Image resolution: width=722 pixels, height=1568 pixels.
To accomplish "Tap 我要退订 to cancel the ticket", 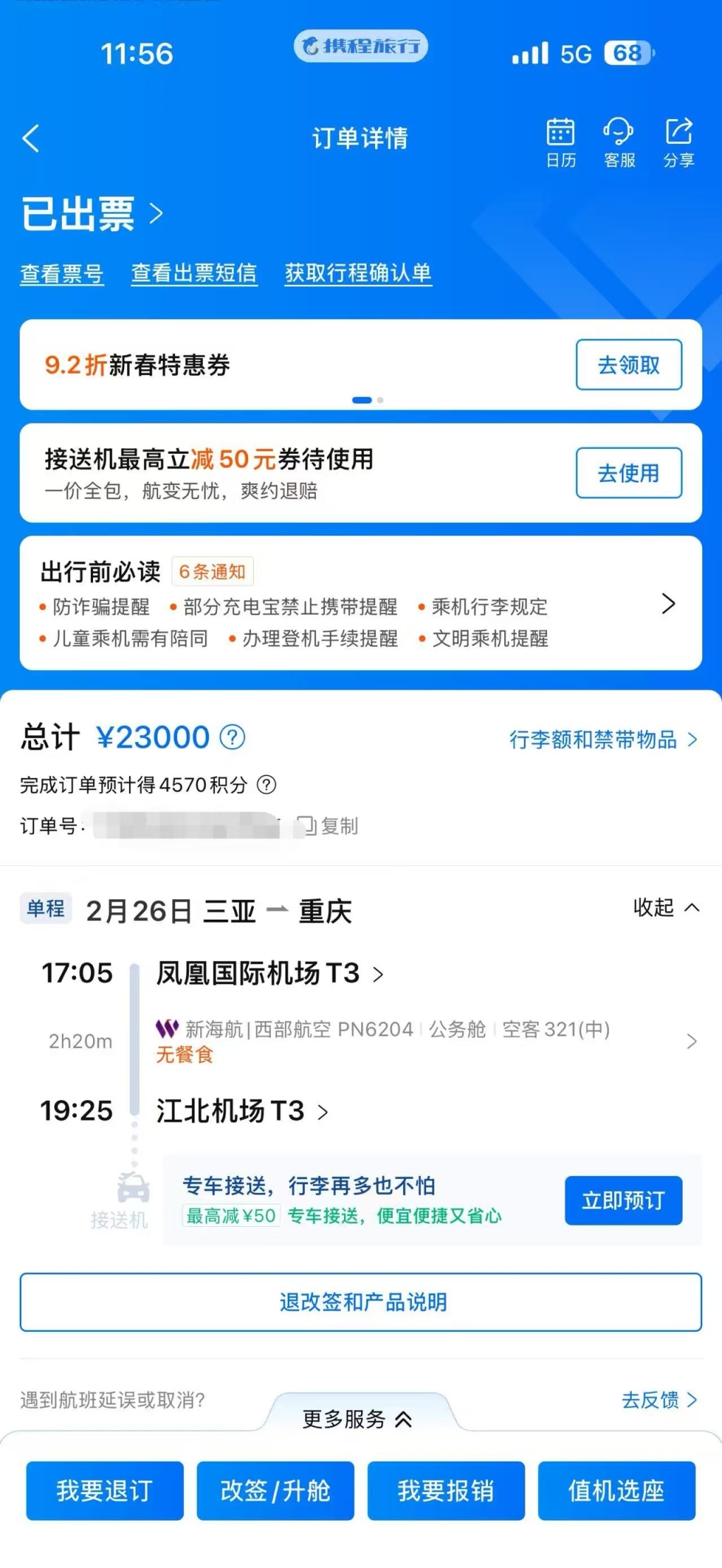I will click(105, 1490).
